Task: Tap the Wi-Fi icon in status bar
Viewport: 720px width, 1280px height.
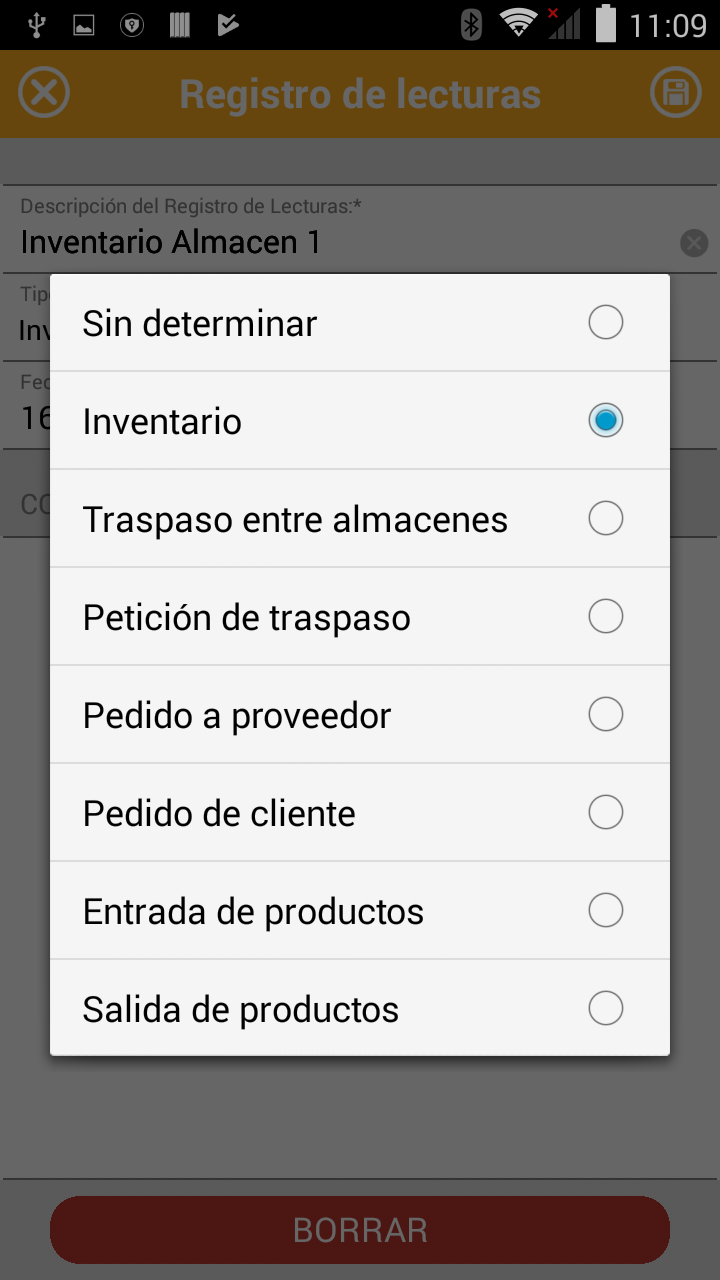Action: (517, 22)
